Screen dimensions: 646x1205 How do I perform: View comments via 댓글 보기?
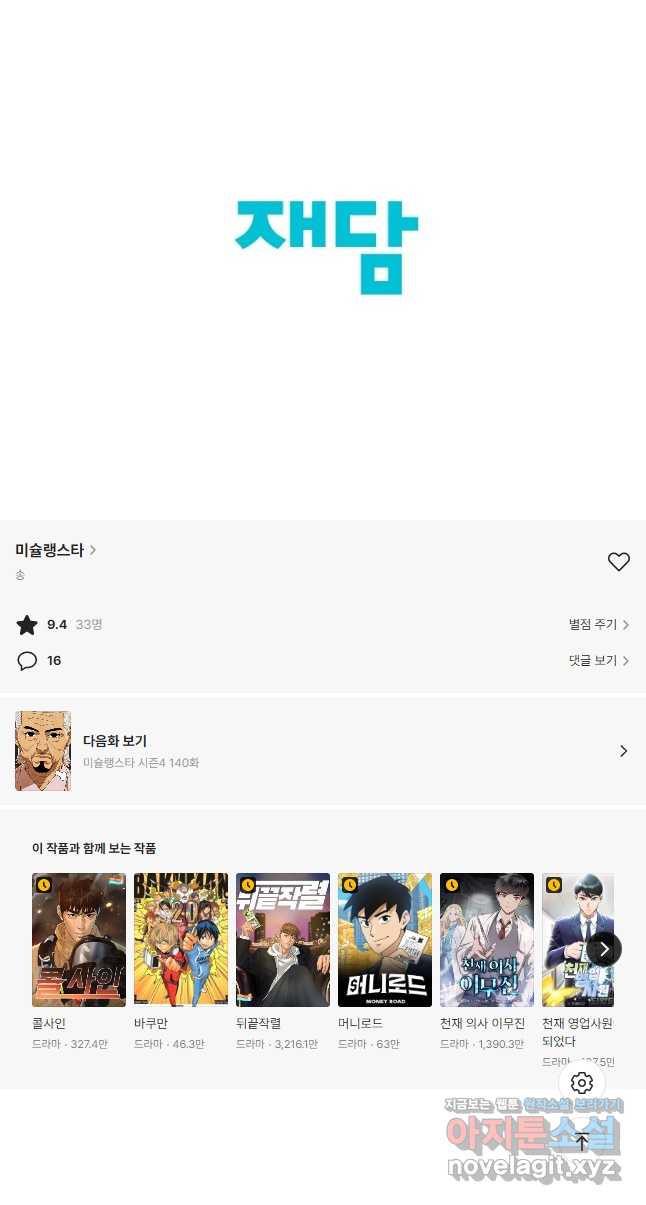pos(598,661)
